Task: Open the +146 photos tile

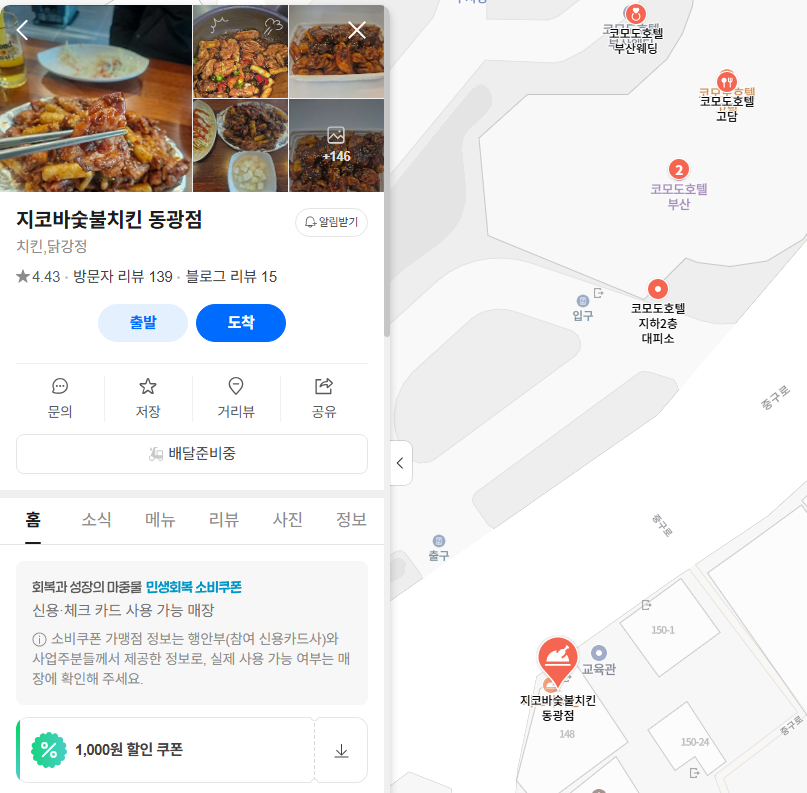Action: [336, 145]
